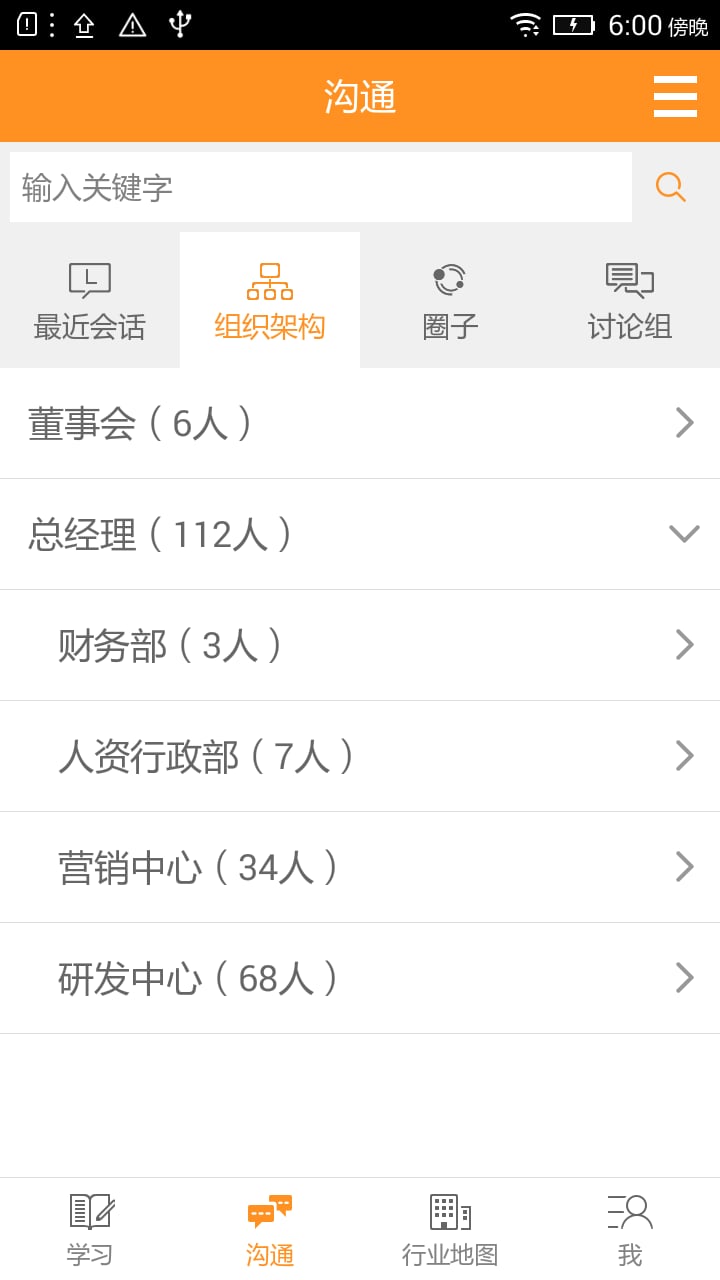
Task: Open the 行业地图 bottom tab
Action: [x=450, y=1229]
